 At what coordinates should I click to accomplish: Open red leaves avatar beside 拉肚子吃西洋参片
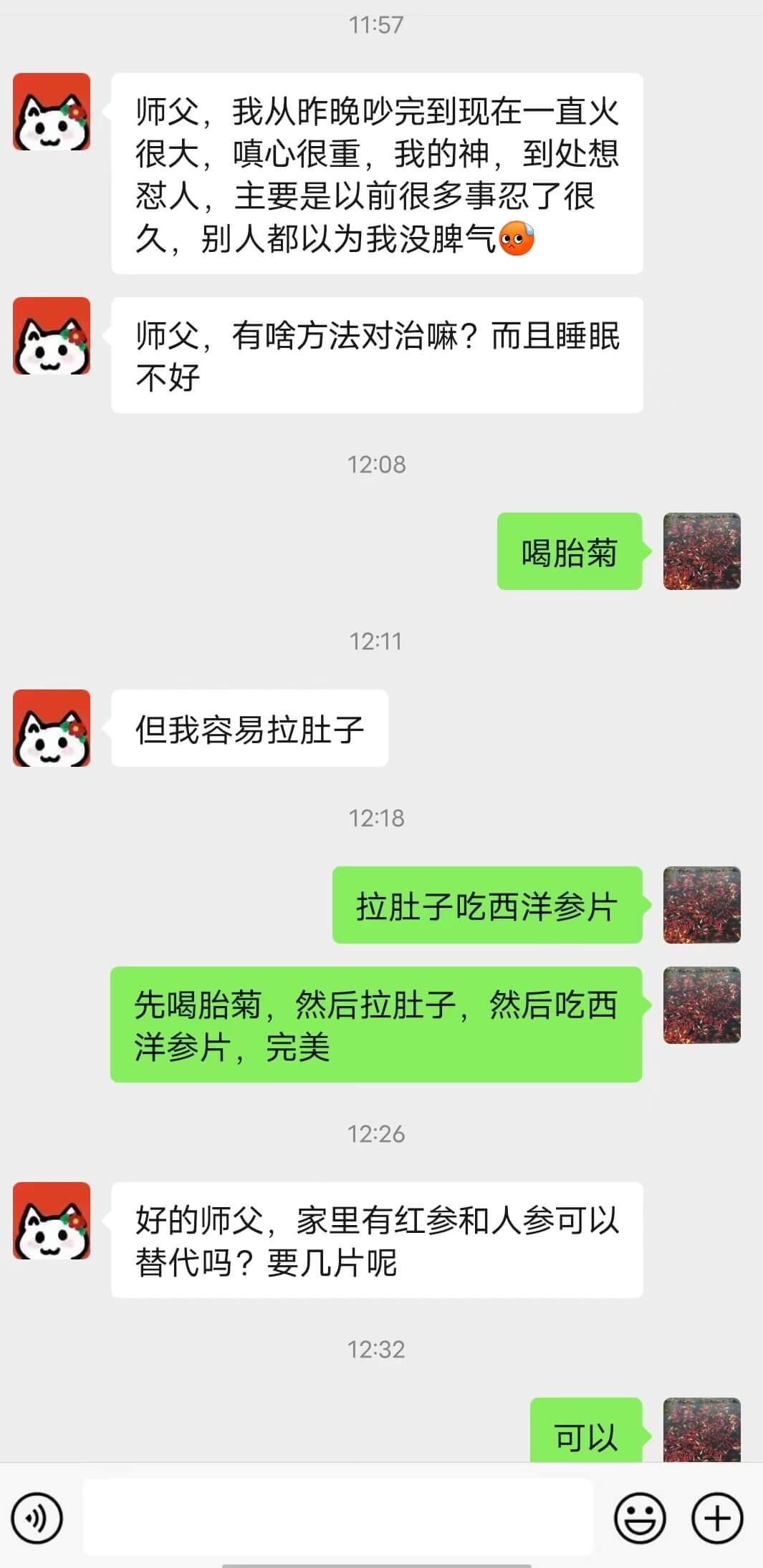[x=701, y=905]
